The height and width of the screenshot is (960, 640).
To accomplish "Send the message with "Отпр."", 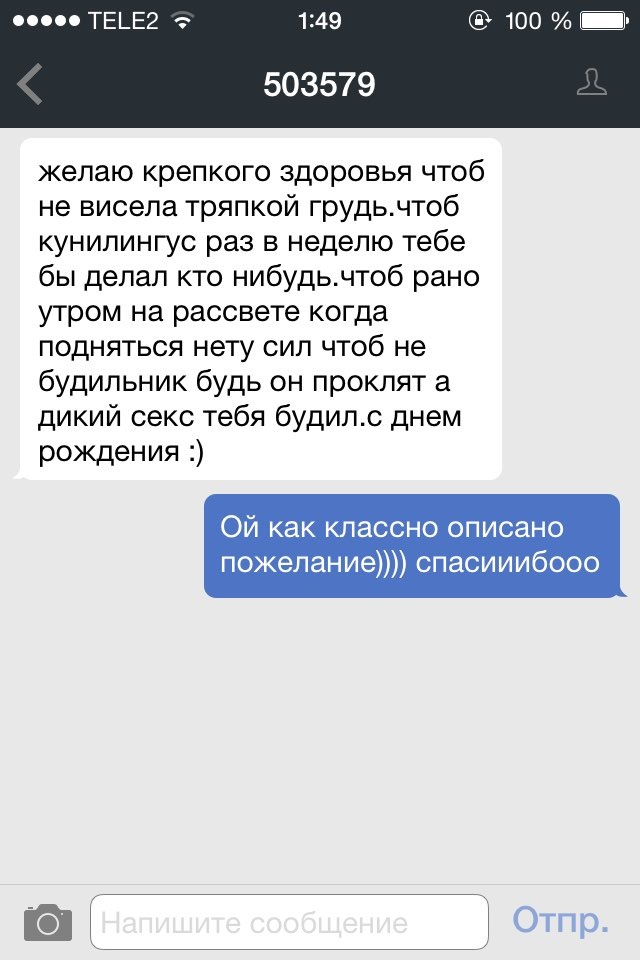I will tap(561, 920).
